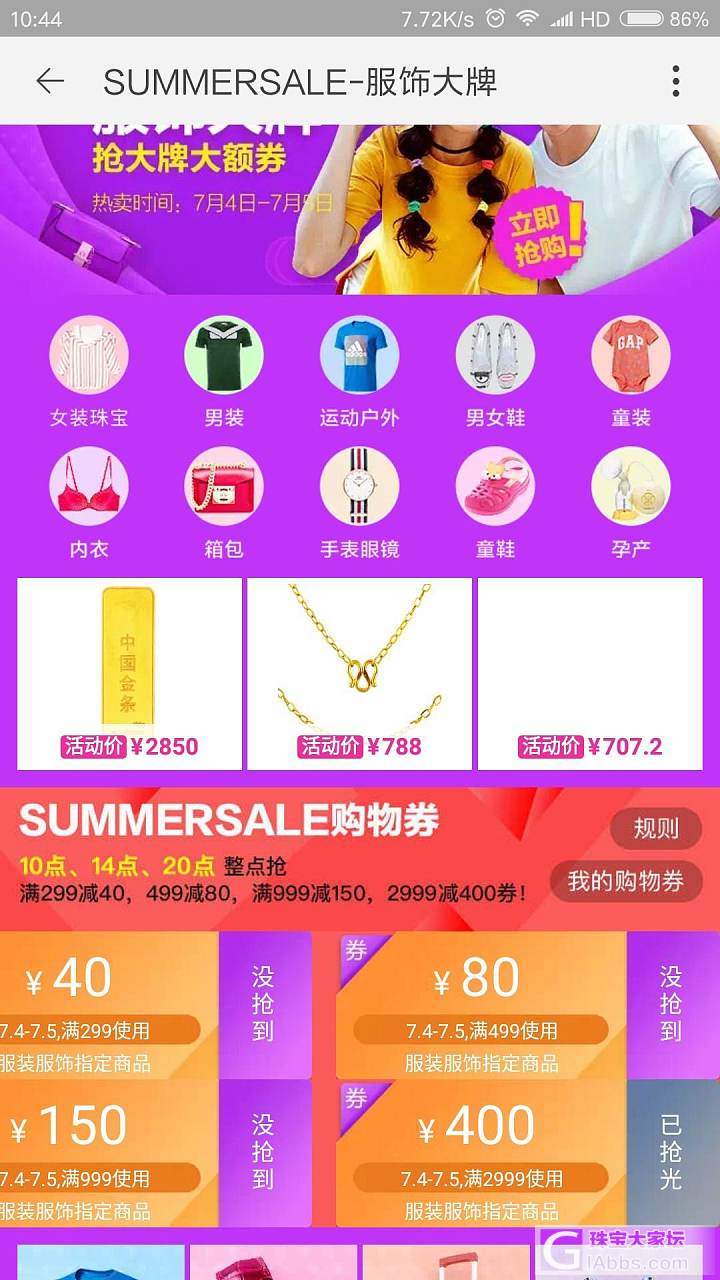This screenshot has height=1280, width=720.
Task: Open 我的购物券
Action: [x=626, y=881]
